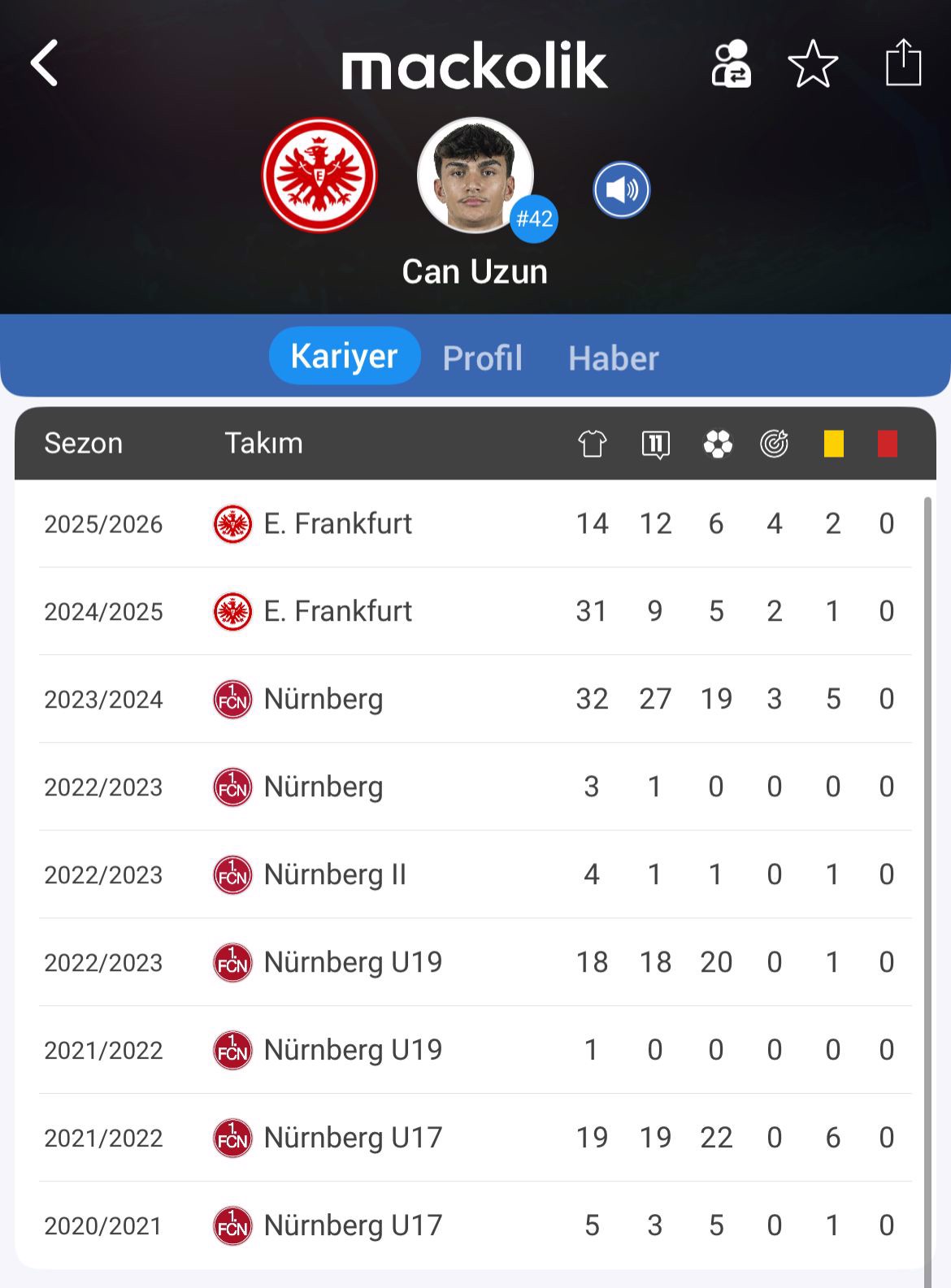Switch to the Haber tab
Screen dimensions: 951x1288
tap(613, 358)
